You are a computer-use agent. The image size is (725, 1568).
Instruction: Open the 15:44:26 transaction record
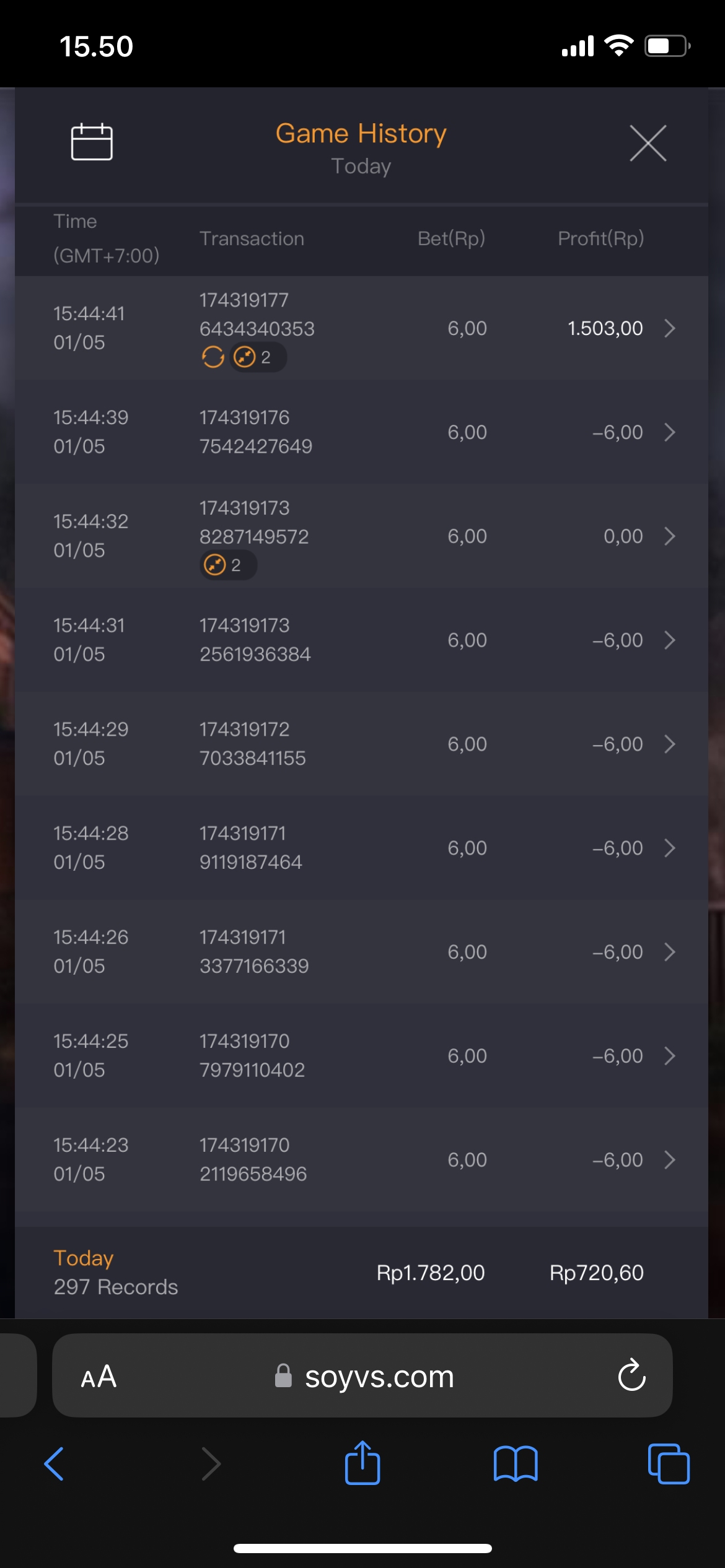(x=669, y=952)
